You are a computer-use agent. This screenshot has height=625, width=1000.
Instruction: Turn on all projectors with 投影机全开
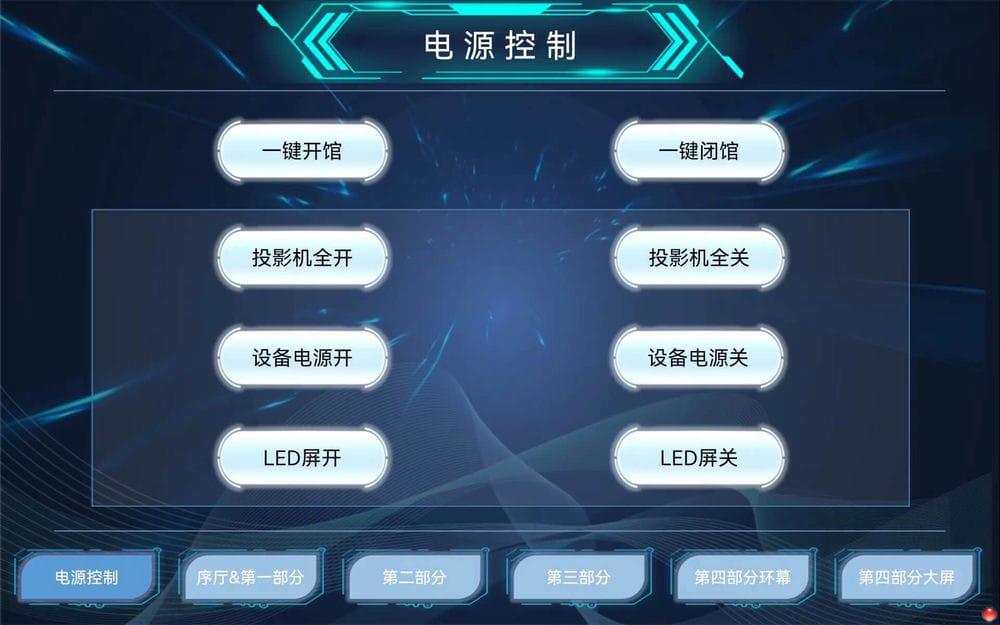coord(302,258)
